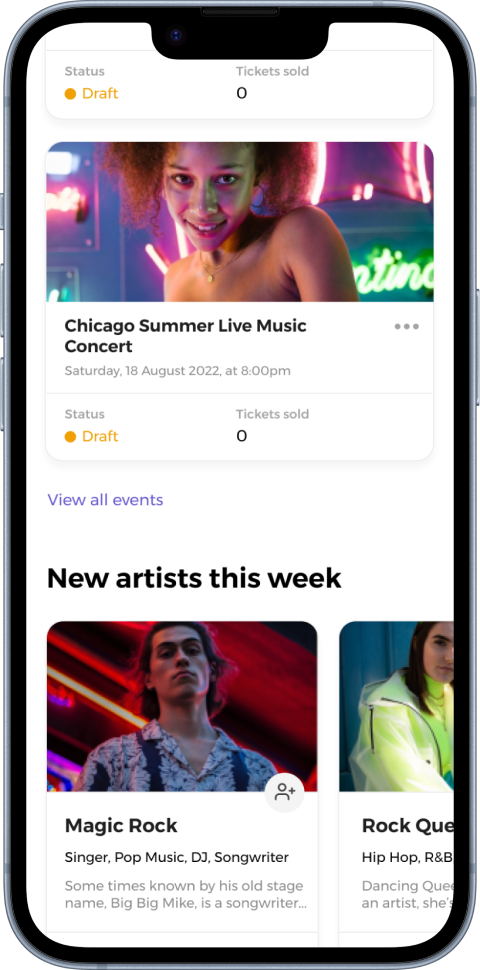
Task: Open the View all events link
Action: point(105,500)
